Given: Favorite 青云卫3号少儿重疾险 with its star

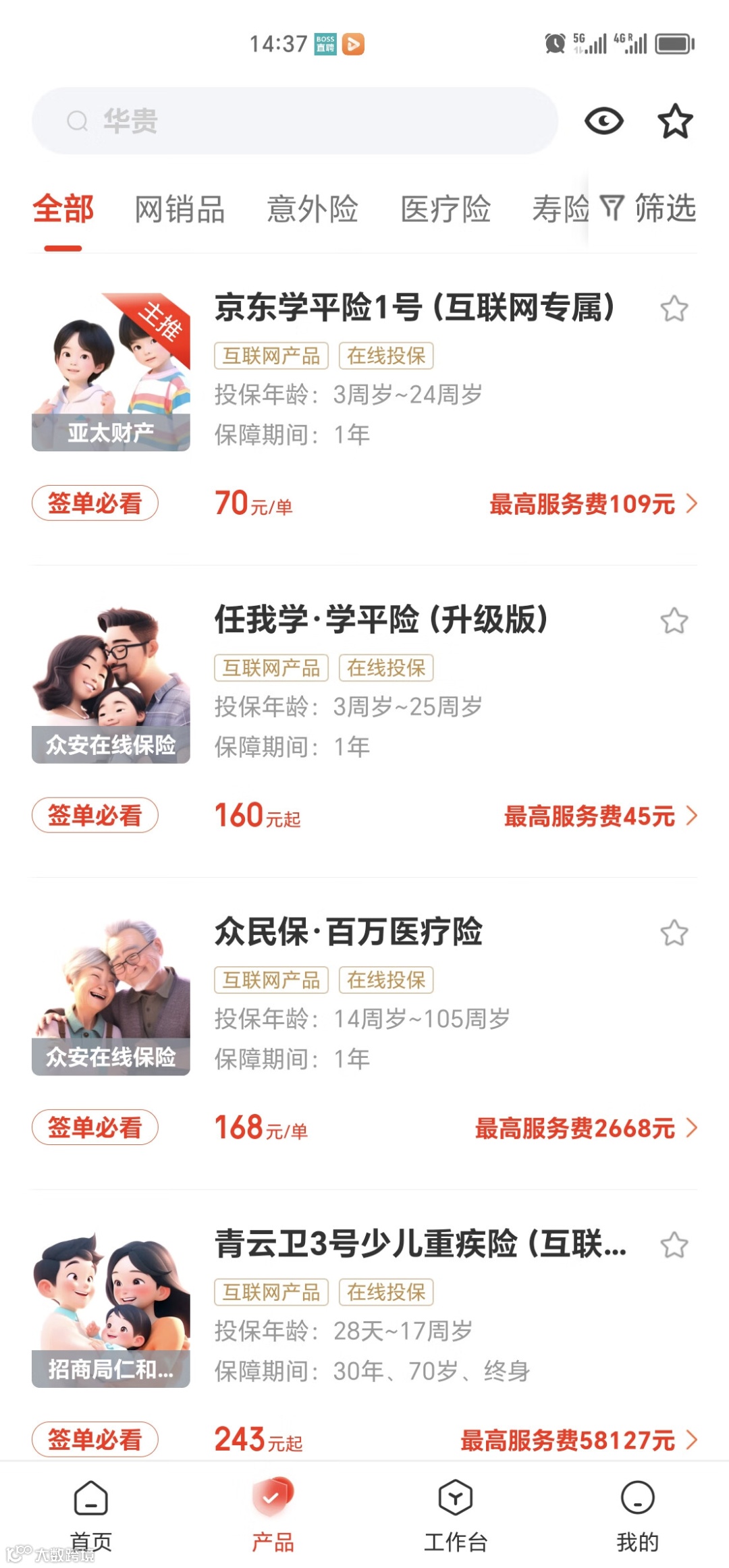Looking at the screenshot, I should [x=674, y=1245].
